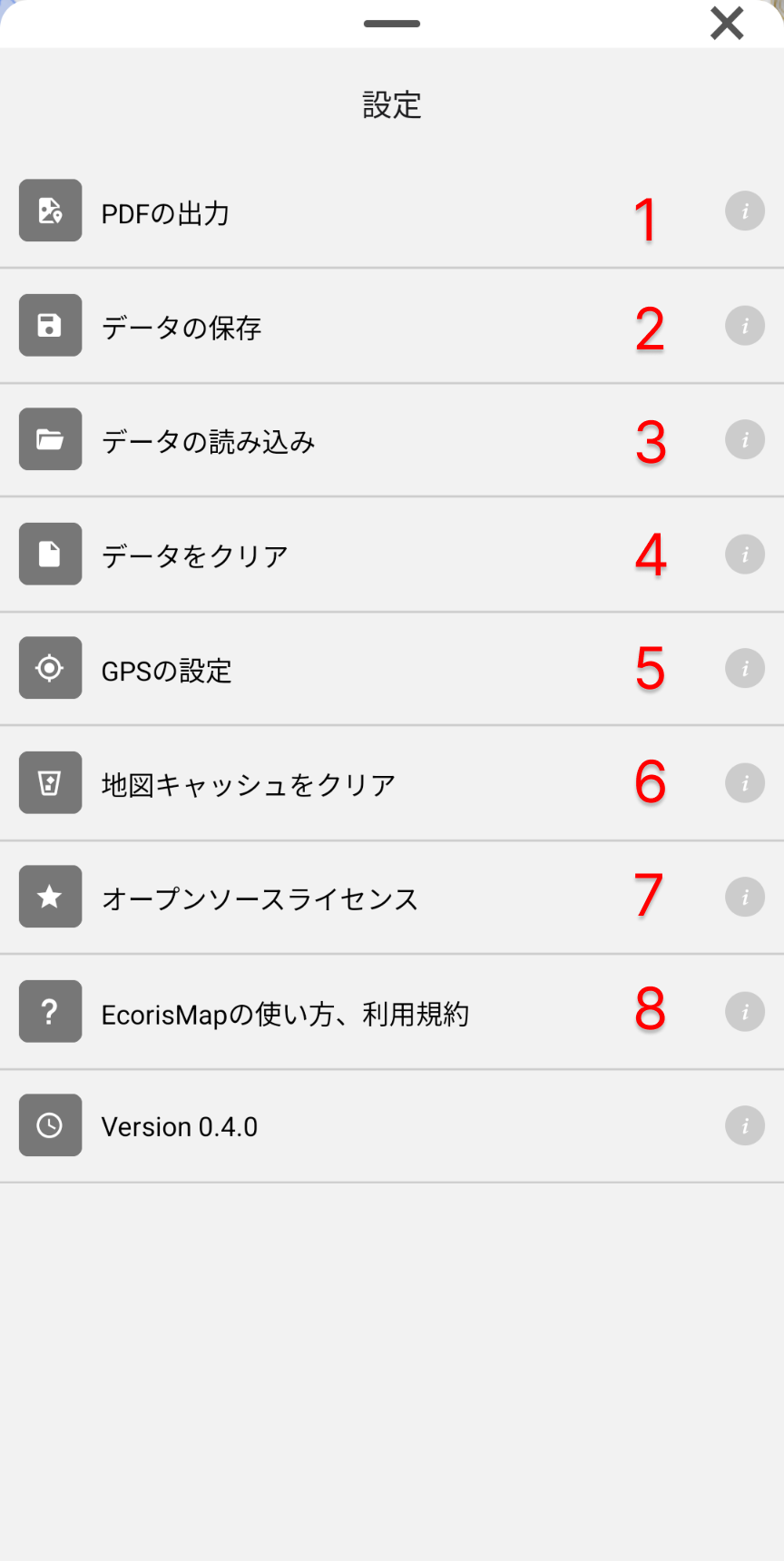Show info for オープンソースライセンス
The height and width of the screenshot is (1561, 784).
pyautogui.click(x=745, y=898)
